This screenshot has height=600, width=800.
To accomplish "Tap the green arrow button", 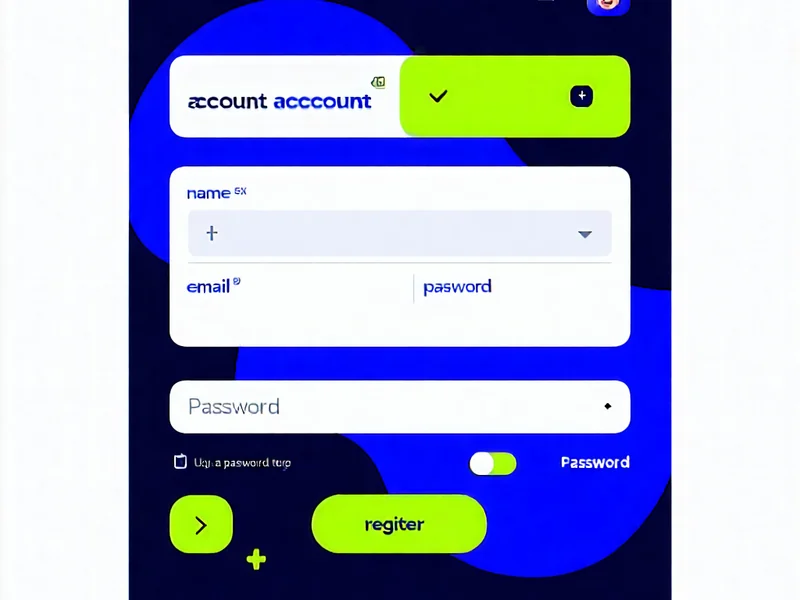I will click(x=201, y=525).
